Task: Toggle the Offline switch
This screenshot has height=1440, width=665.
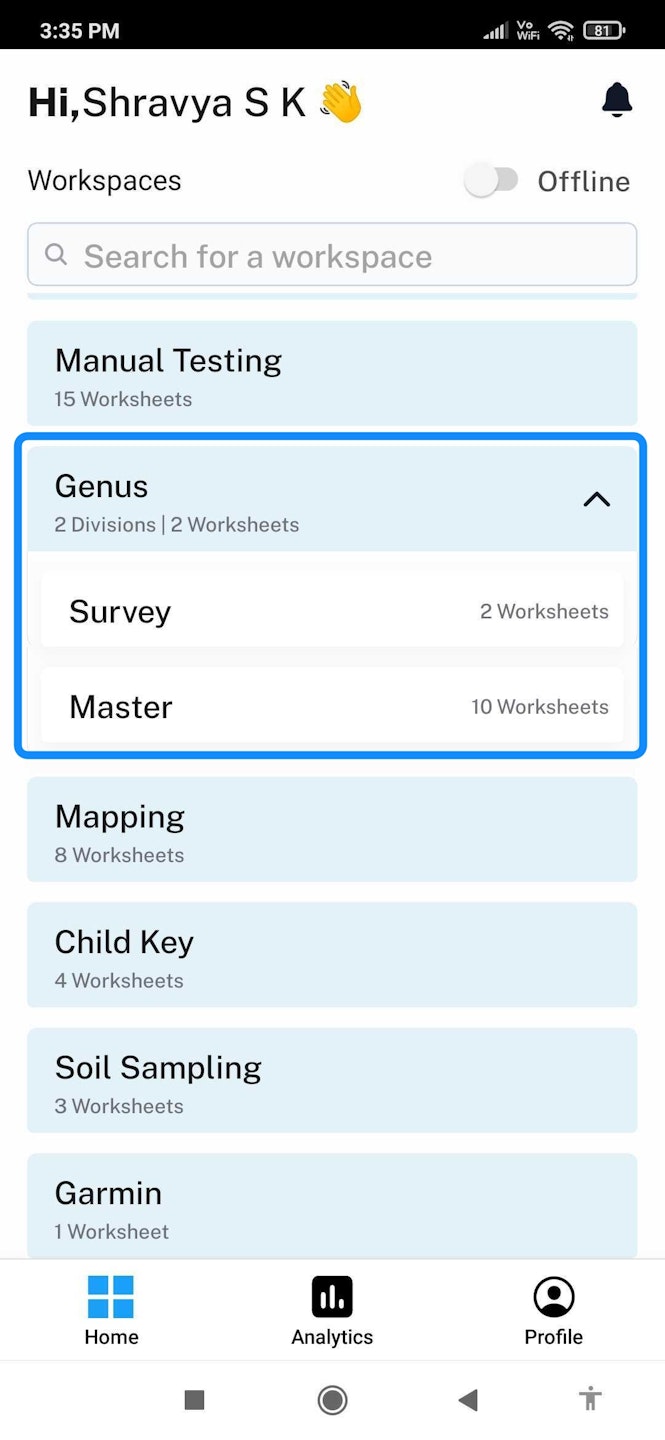Action: 492,181
